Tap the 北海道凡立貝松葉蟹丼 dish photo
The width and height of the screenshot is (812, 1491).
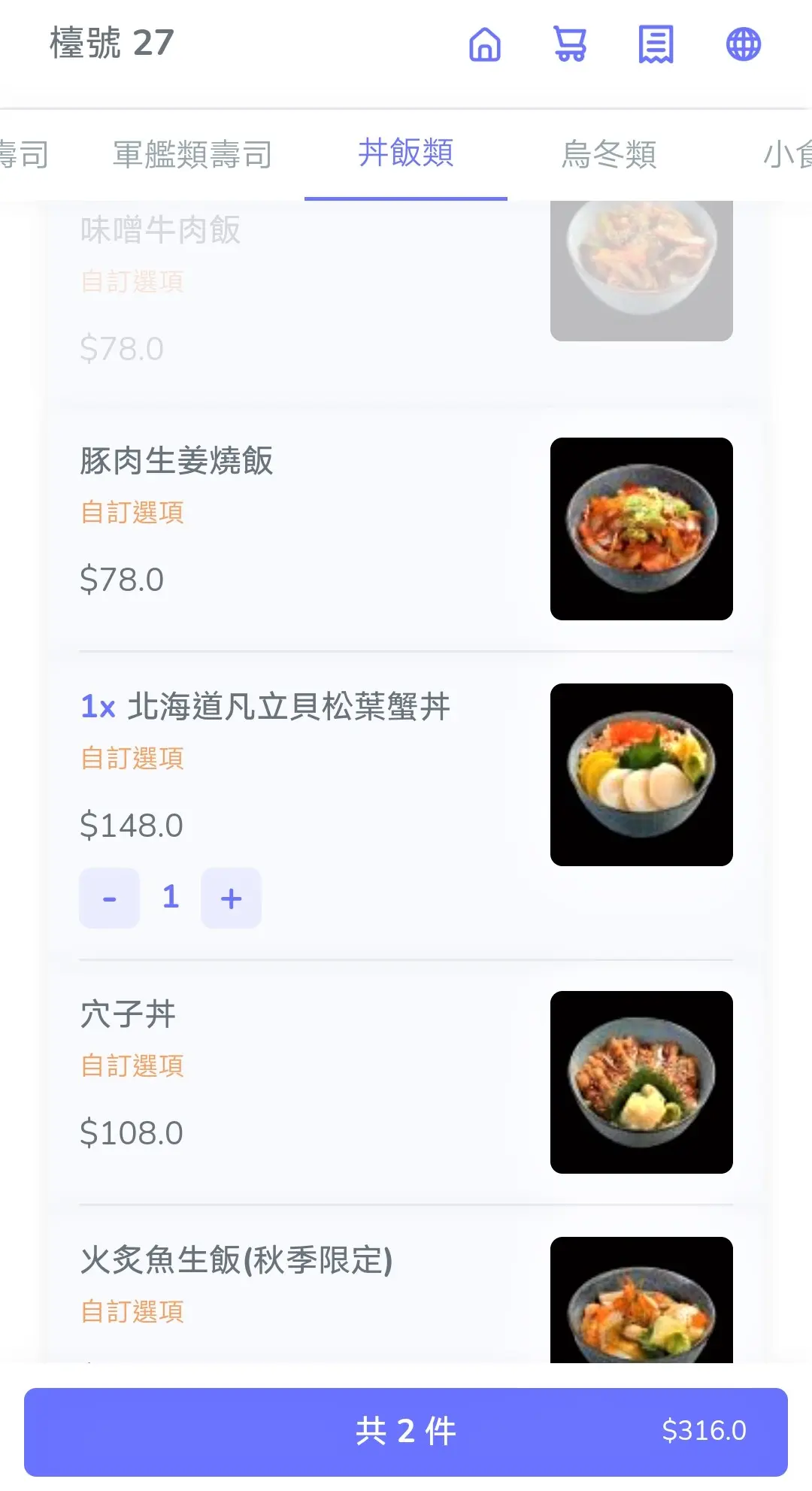click(641, 774)
